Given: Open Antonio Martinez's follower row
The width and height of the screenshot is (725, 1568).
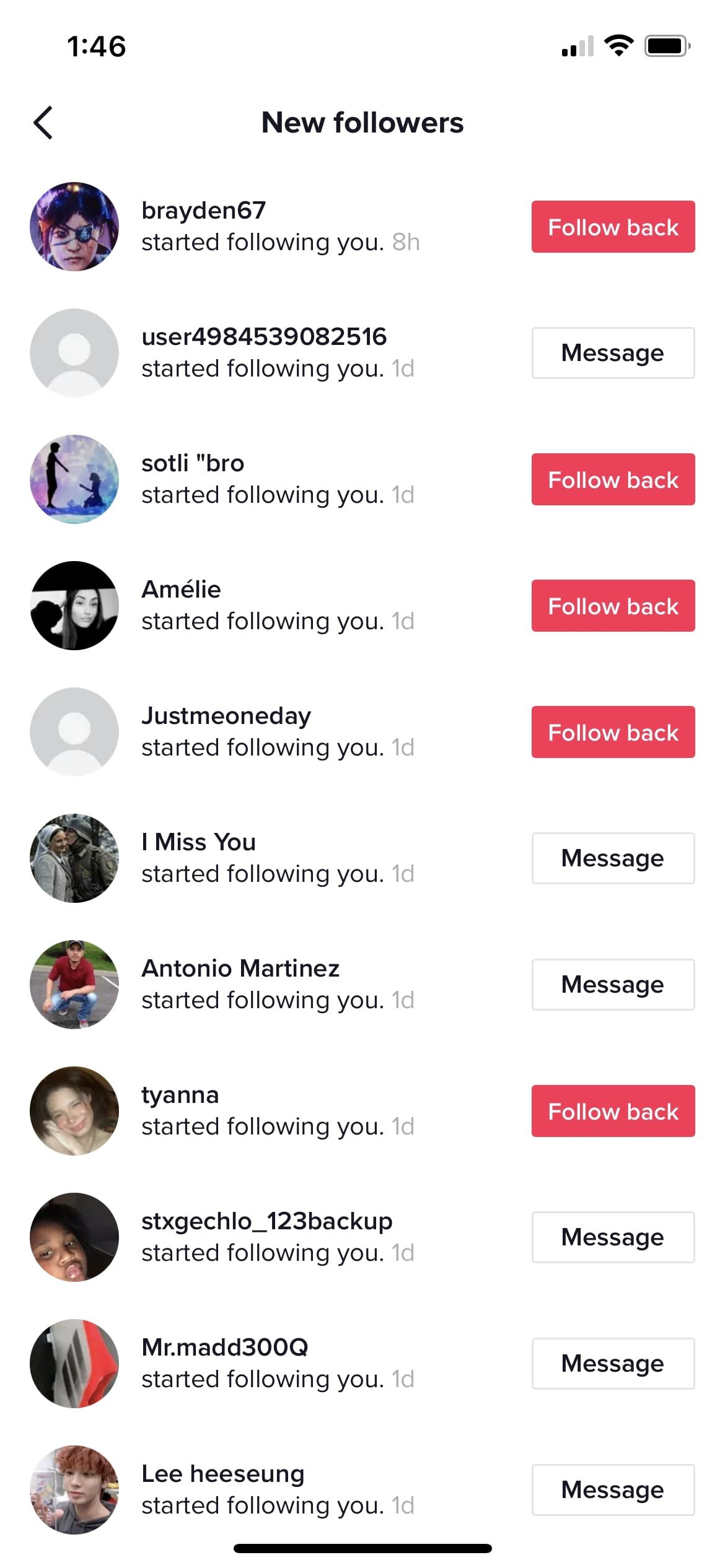Looking at the screenshot, I should (x=279, y=985).
